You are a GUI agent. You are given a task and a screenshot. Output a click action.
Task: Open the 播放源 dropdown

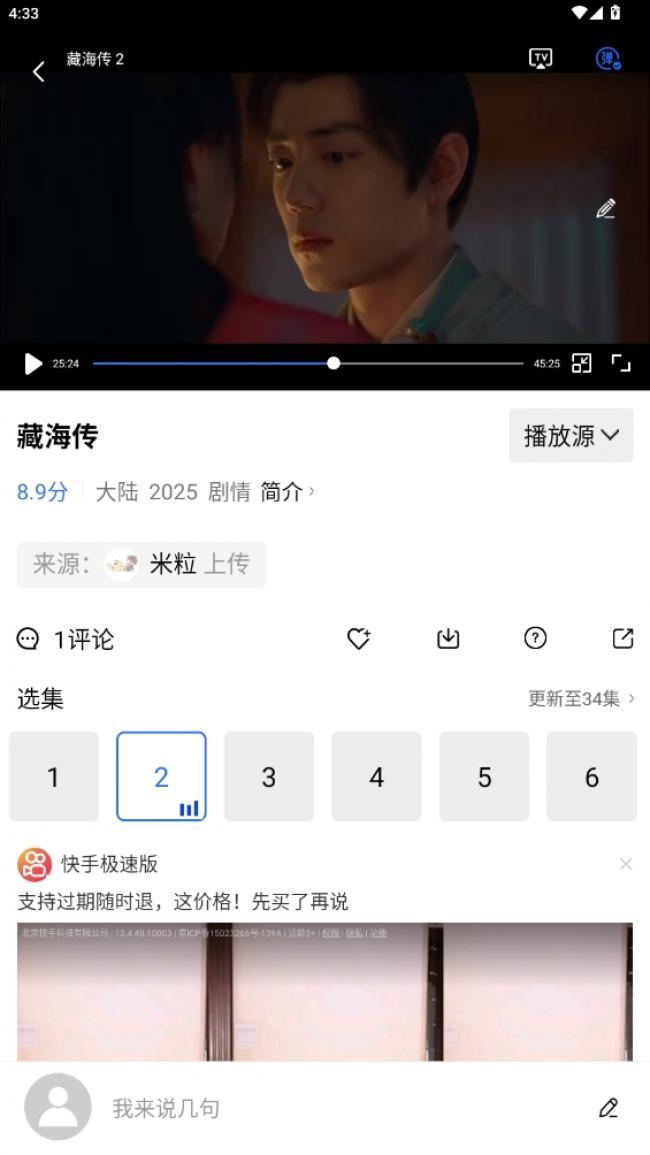pos(571,436)
